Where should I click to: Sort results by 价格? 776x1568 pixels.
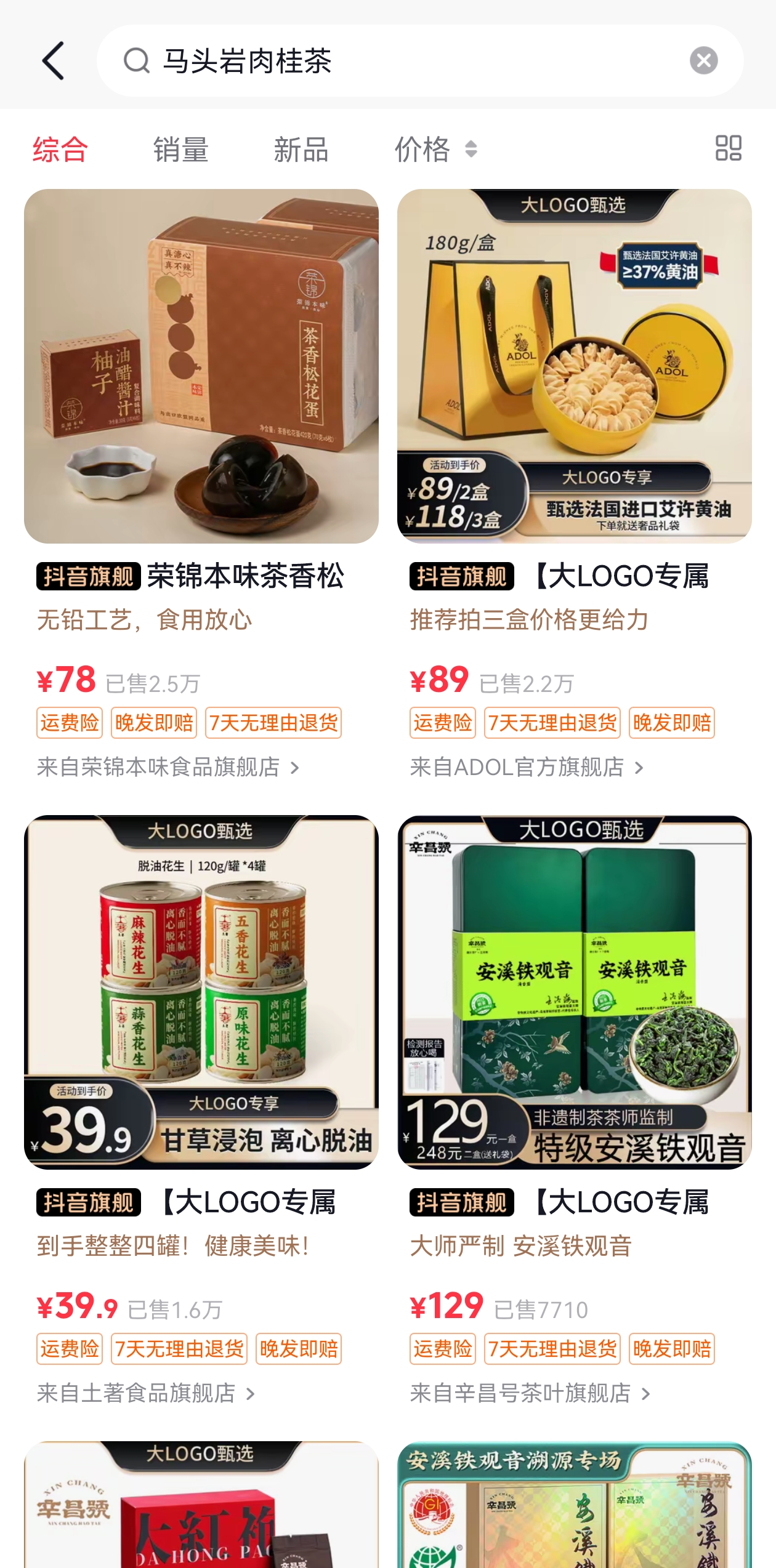(435, 150)
